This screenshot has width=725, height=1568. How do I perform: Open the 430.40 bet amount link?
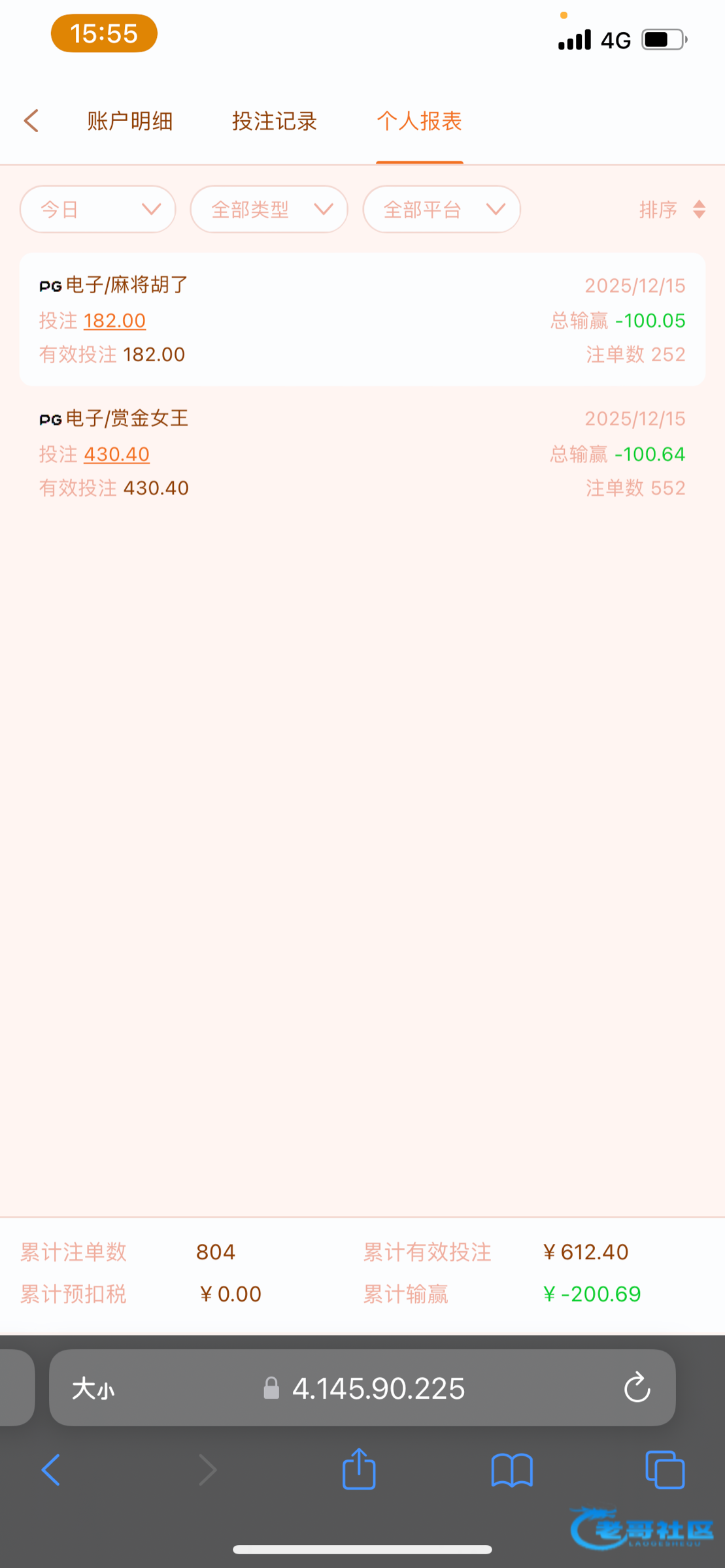[x=116, y=454]
